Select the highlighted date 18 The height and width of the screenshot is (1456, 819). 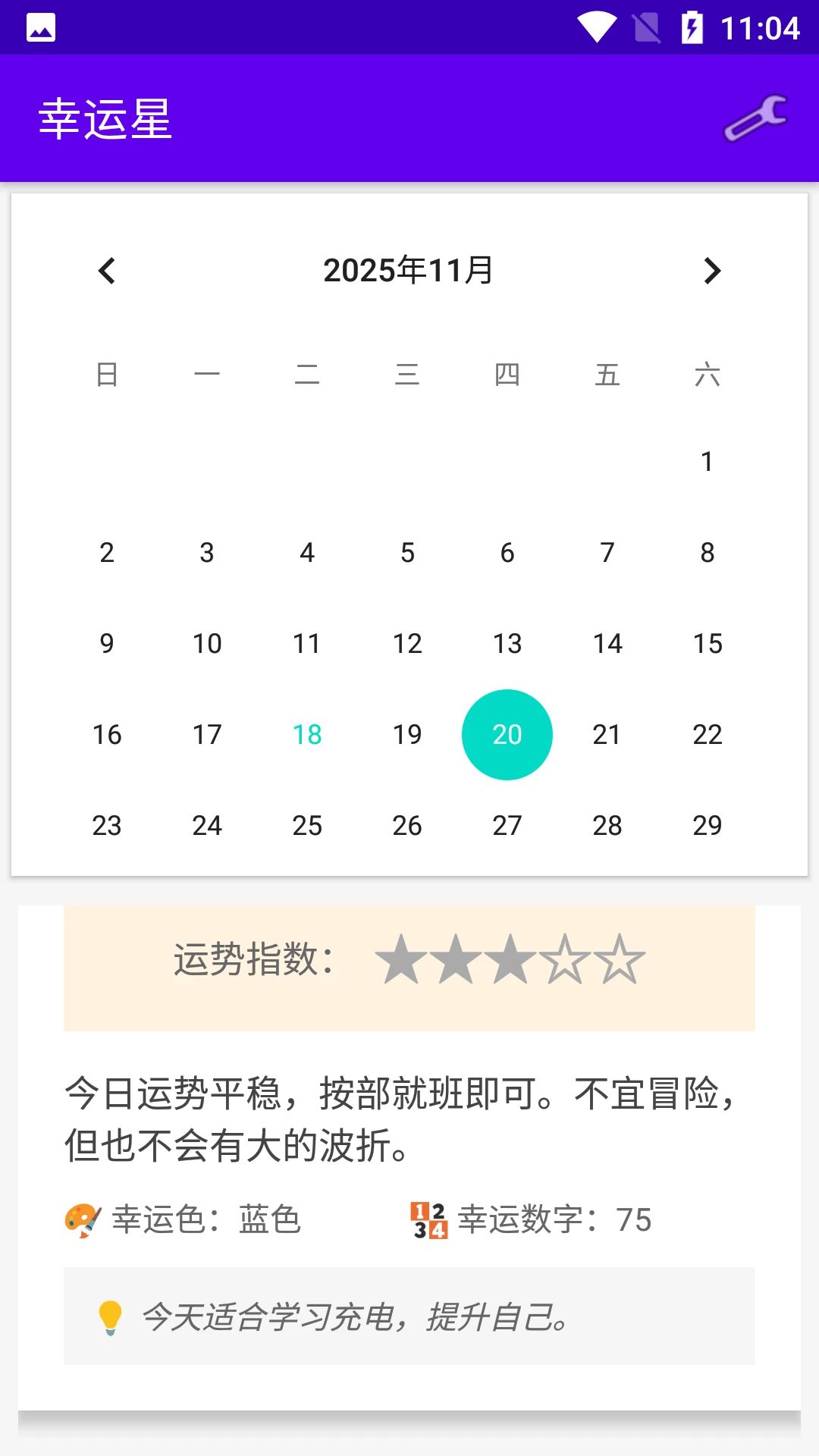tap(307, 735)
